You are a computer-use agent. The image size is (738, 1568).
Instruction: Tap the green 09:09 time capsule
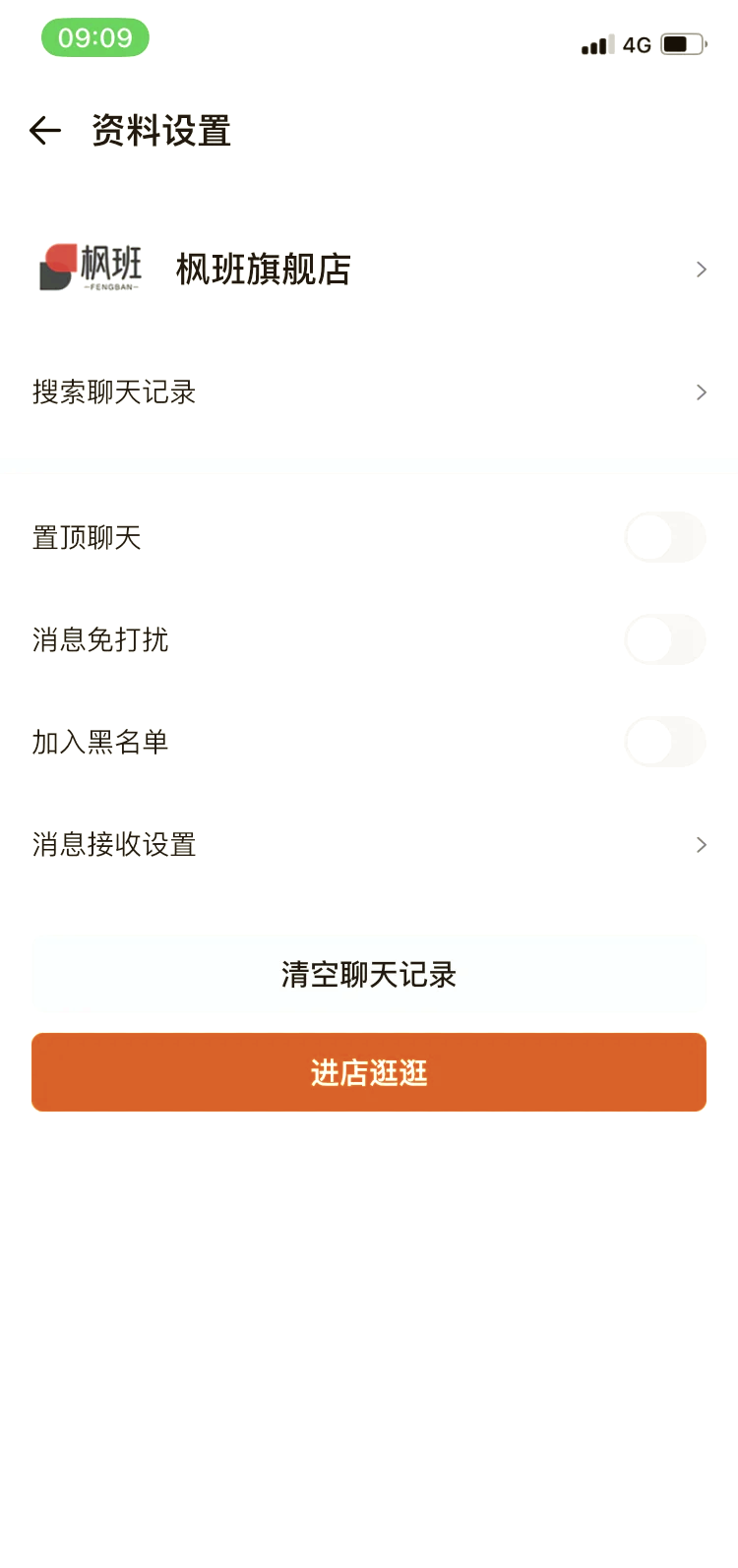click(94, 37)
